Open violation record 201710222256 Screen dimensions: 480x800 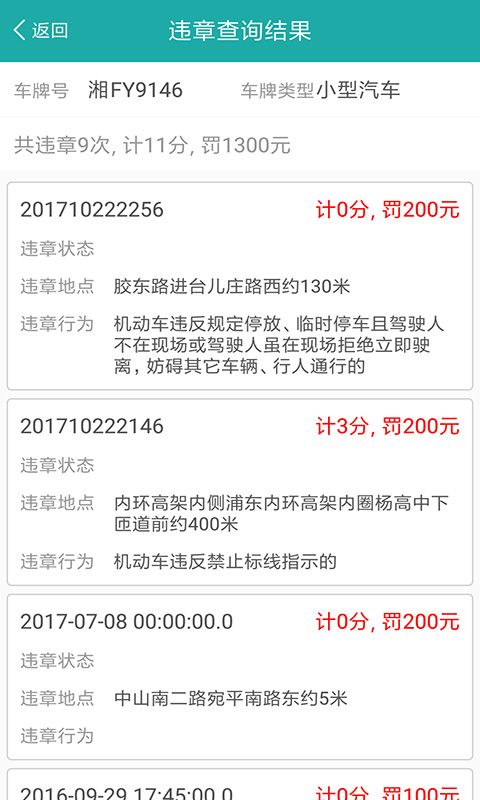click(x=240, y=286)
